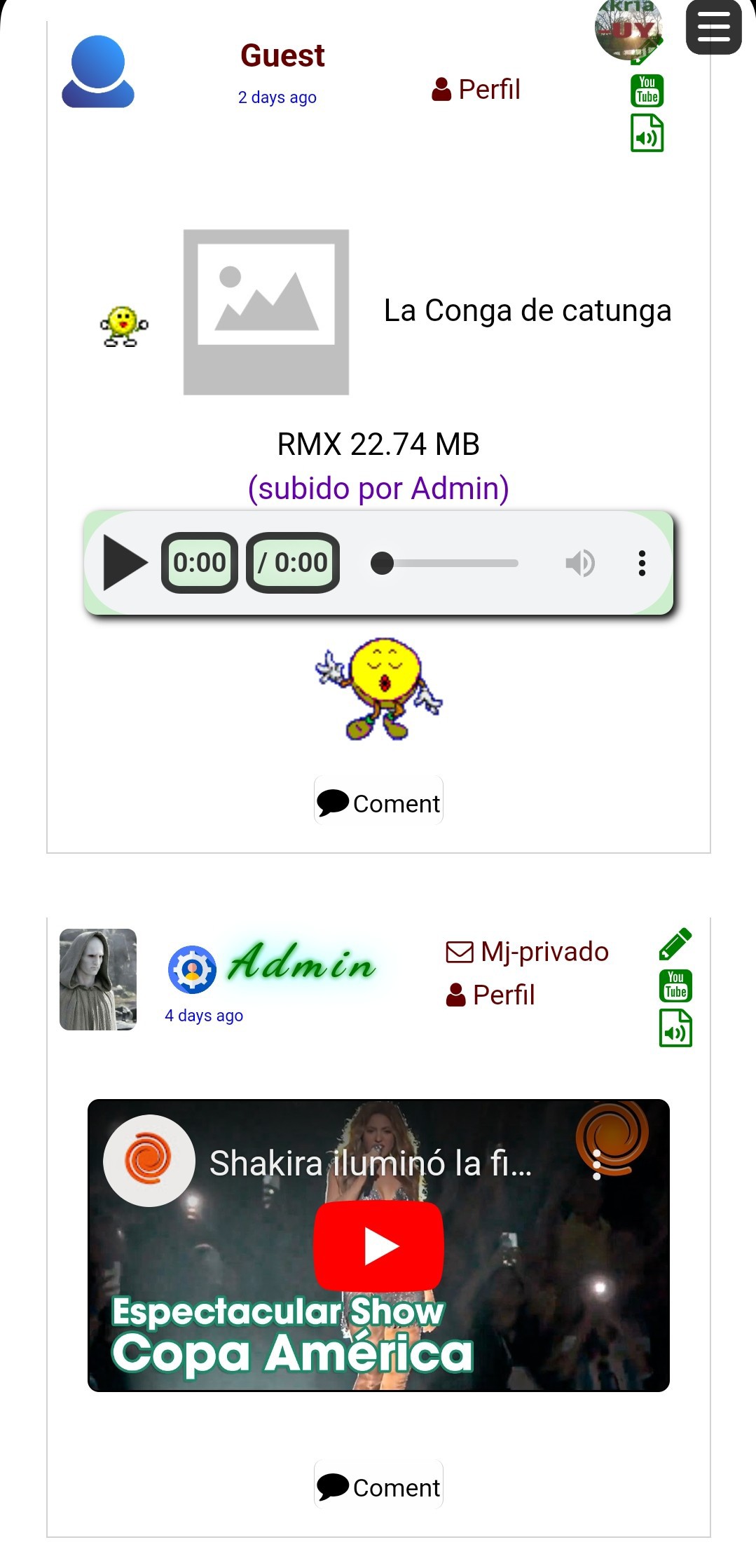Open Coment under La Conga de catunga post
Screen dimensions: 756x1568
(x=378, y=803)
